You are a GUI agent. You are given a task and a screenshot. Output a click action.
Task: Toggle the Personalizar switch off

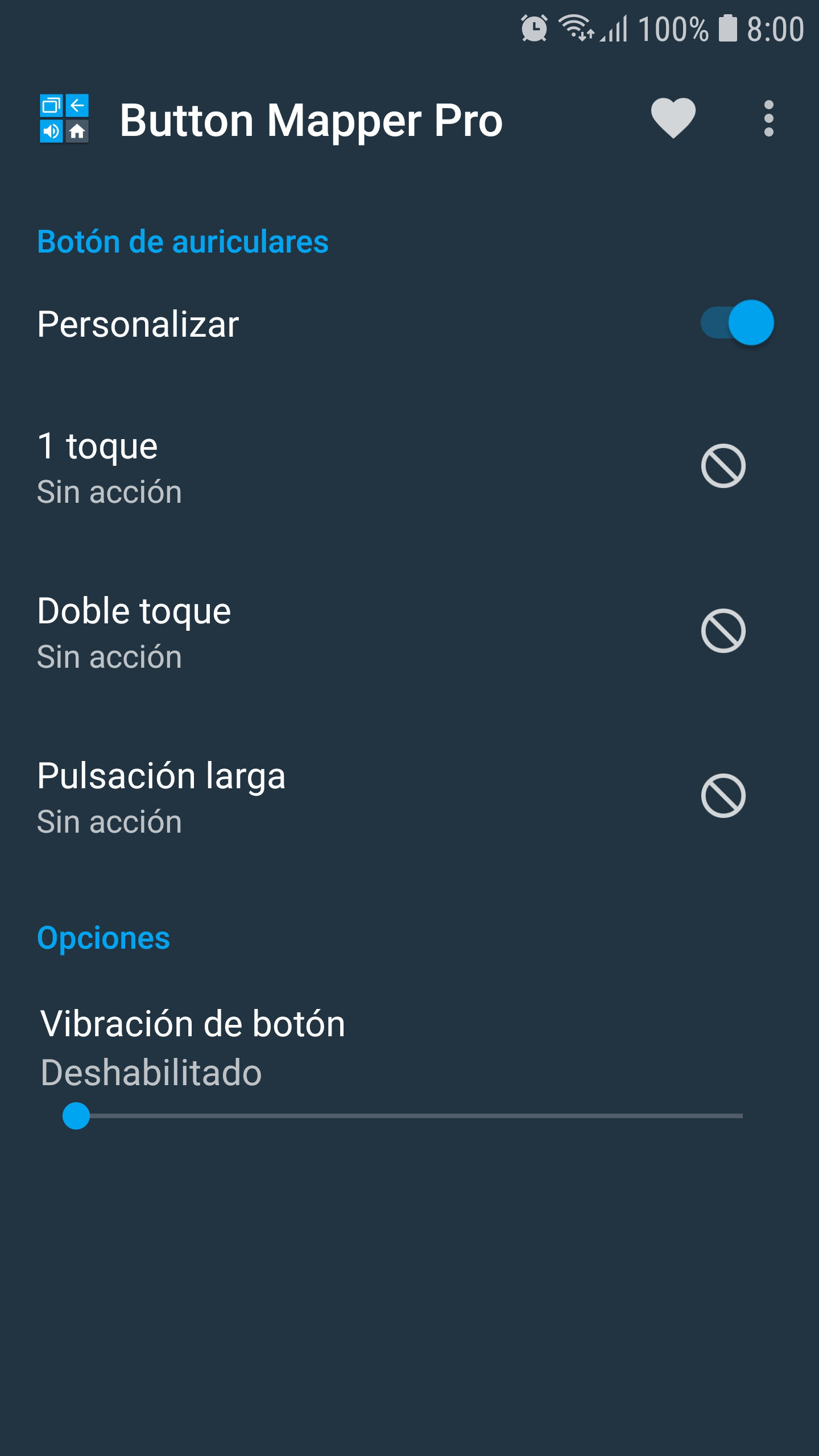[x=737, y=323]
